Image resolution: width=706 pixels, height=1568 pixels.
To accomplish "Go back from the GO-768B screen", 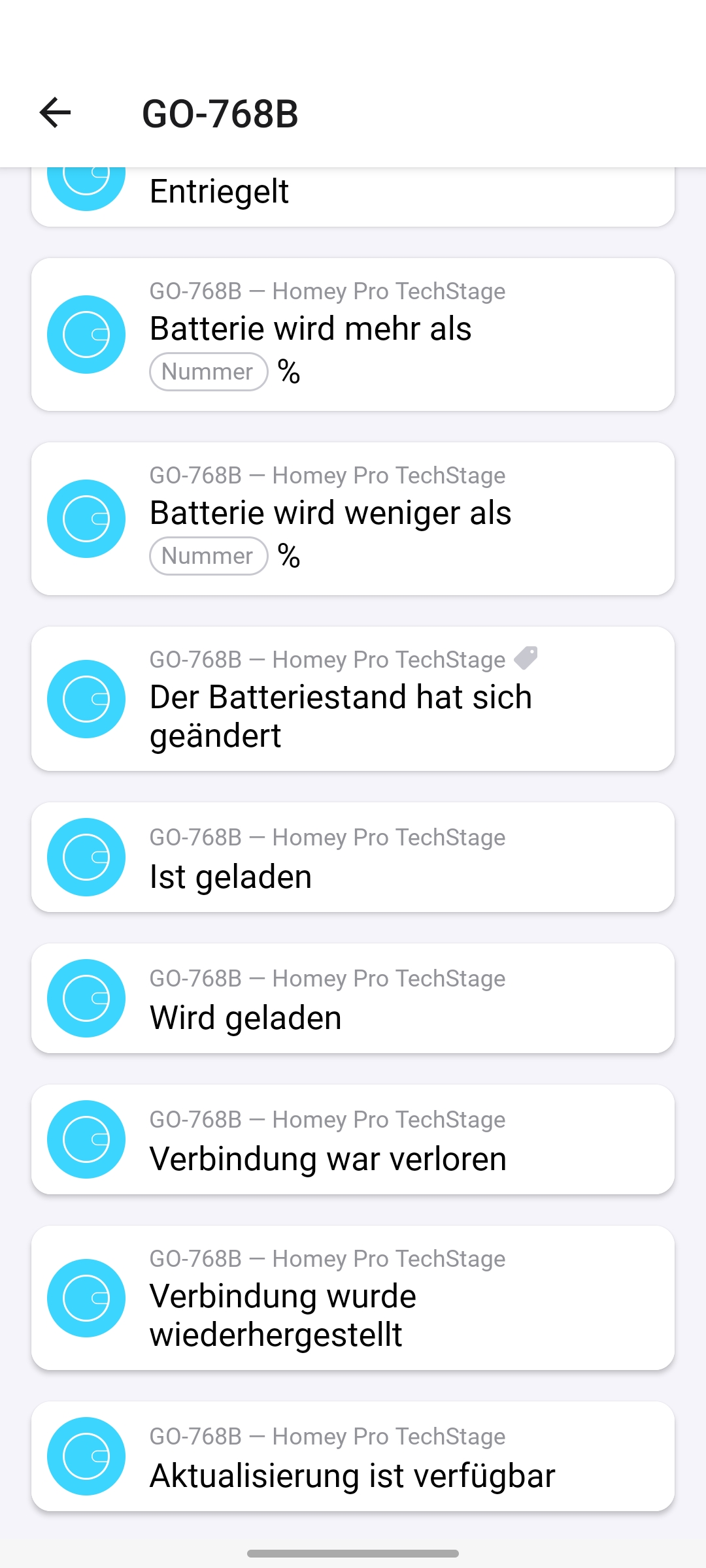I will click(x=56, y=112).
